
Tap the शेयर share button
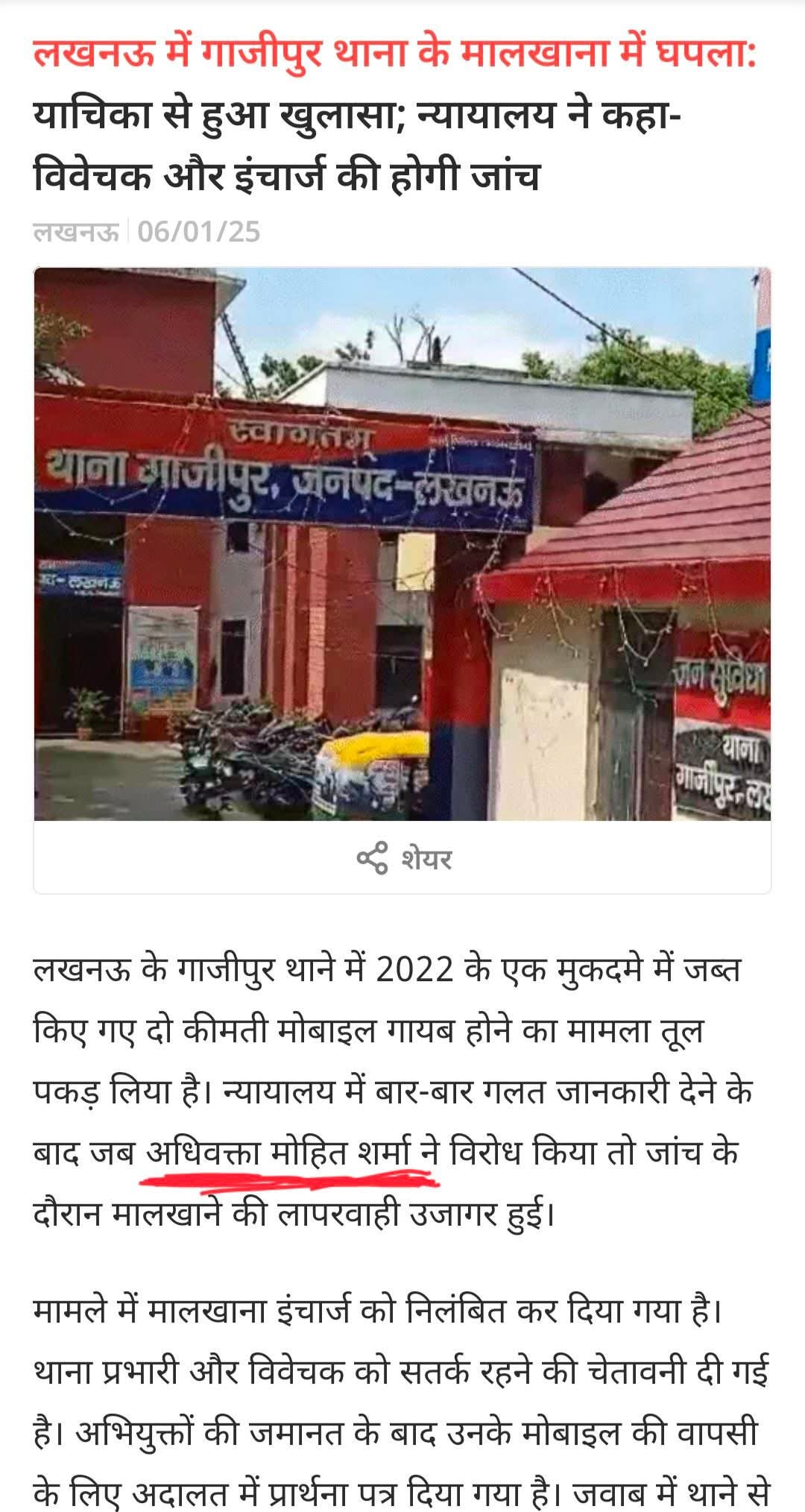click(403, 858)
